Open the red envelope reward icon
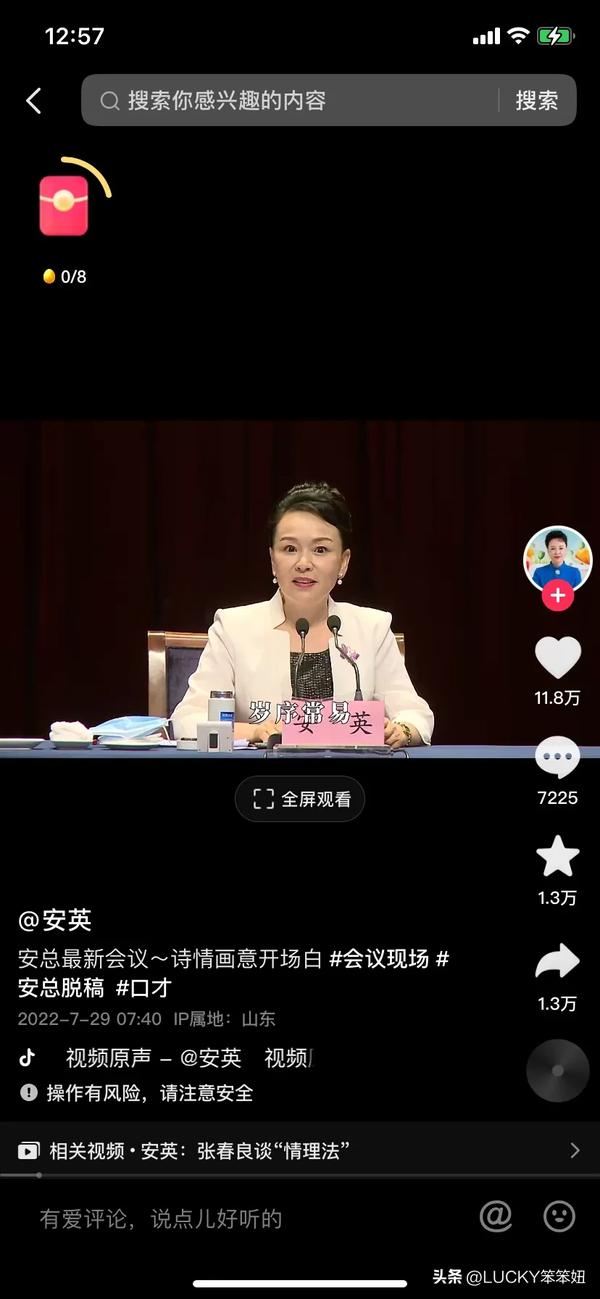The height and width of the screenshot is (1299, 600). (64, 205)
